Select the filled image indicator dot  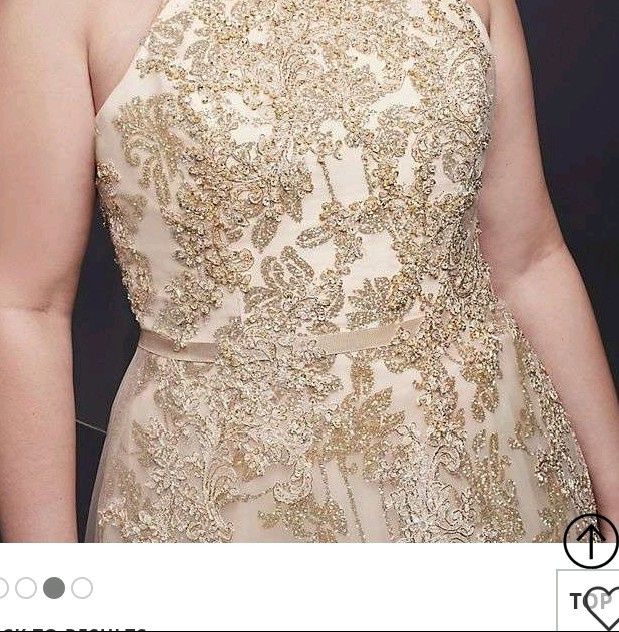coord(54,588)
